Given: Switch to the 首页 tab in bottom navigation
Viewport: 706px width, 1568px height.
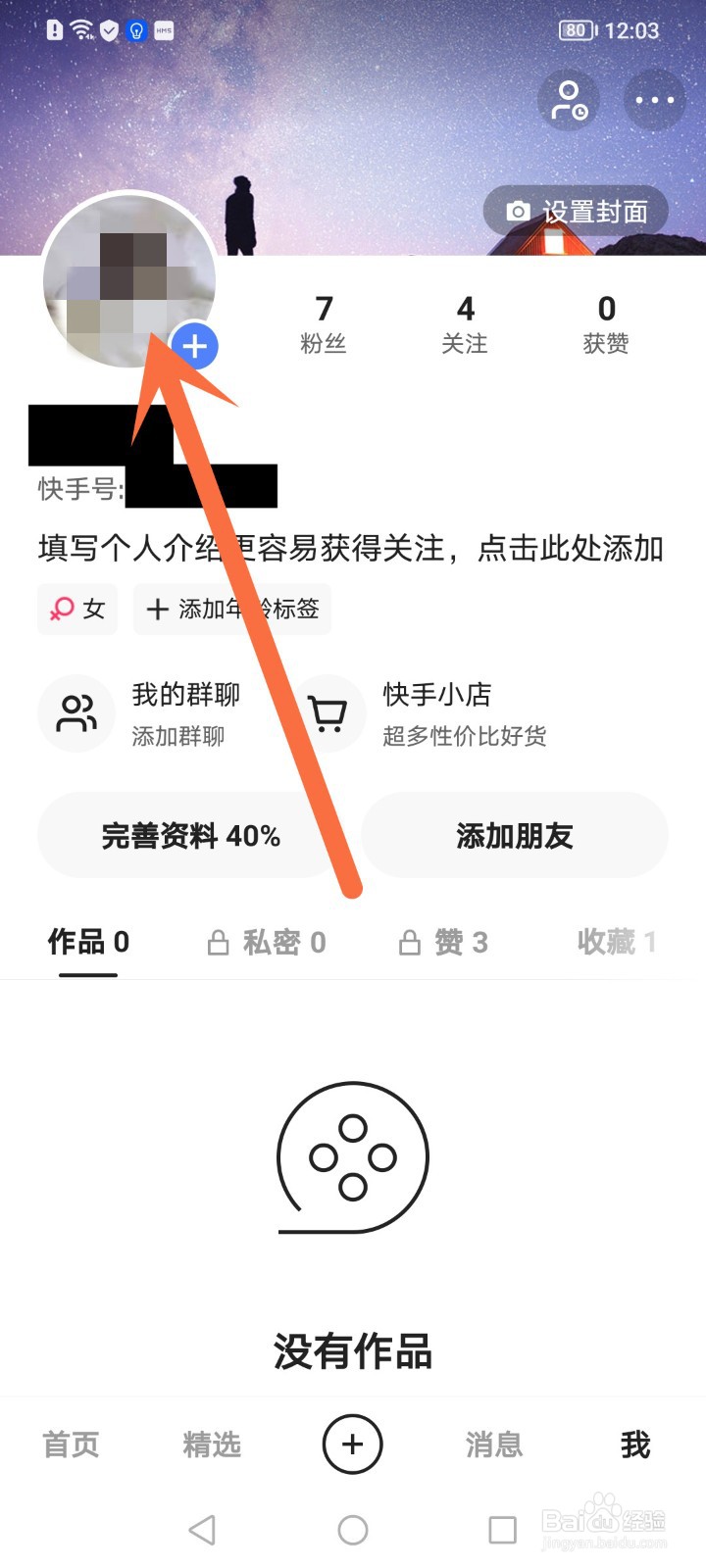Looking at the screenshot, I should tap(70, 1445).
